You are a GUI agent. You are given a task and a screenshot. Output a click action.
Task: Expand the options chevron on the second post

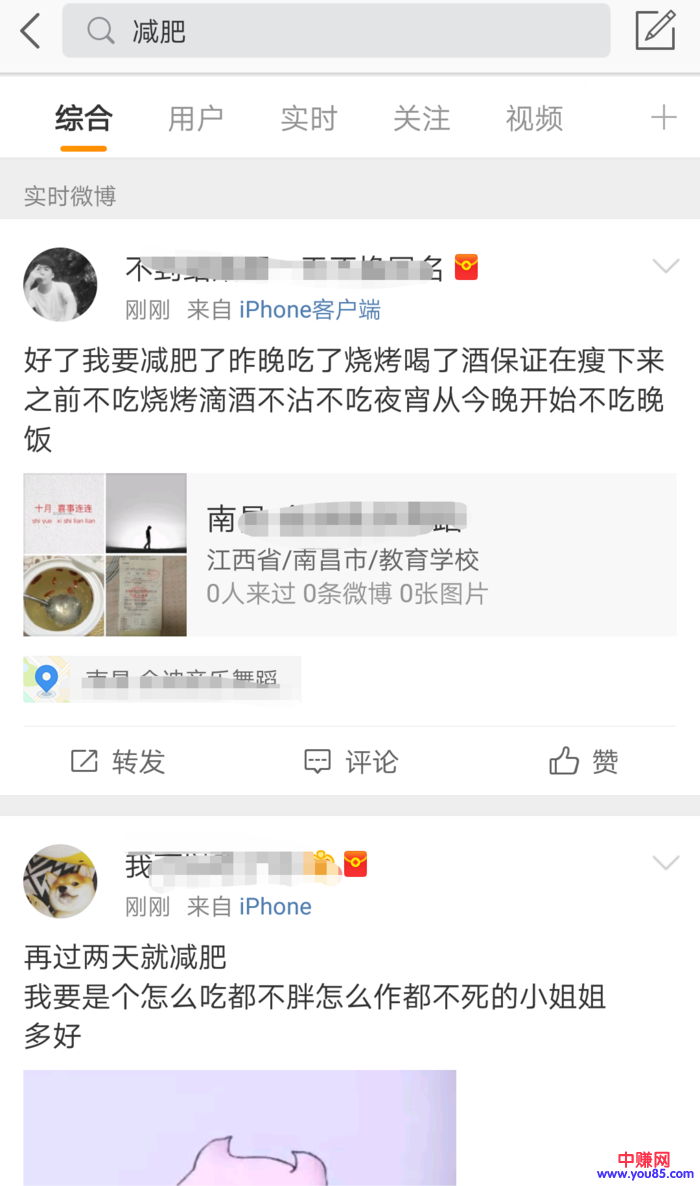click(665, 862)
